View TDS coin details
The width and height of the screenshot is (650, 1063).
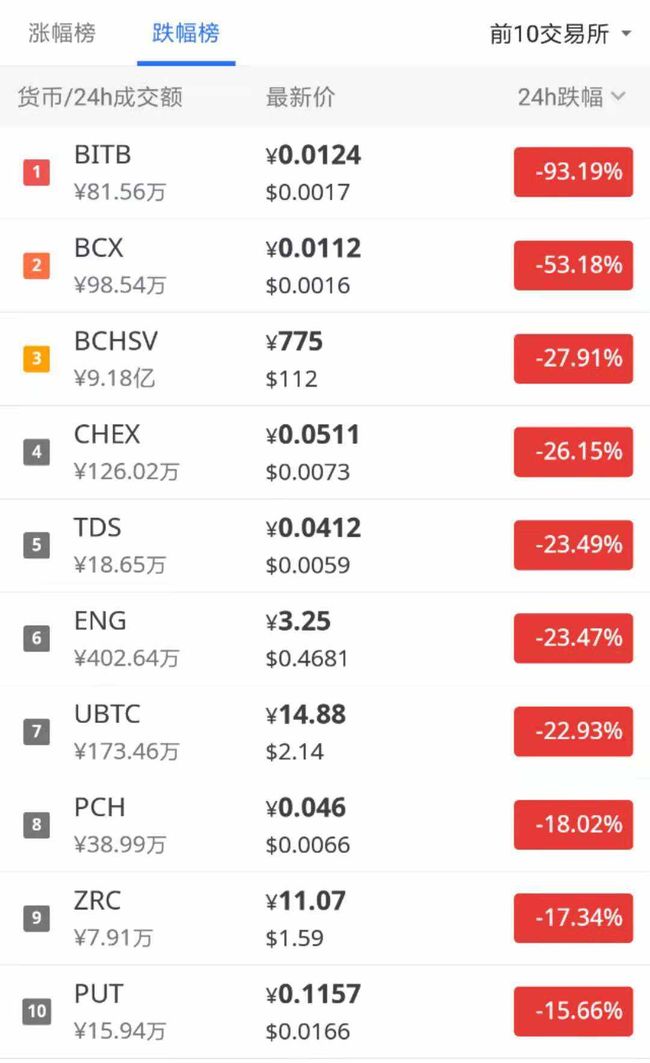click(325, 546)
